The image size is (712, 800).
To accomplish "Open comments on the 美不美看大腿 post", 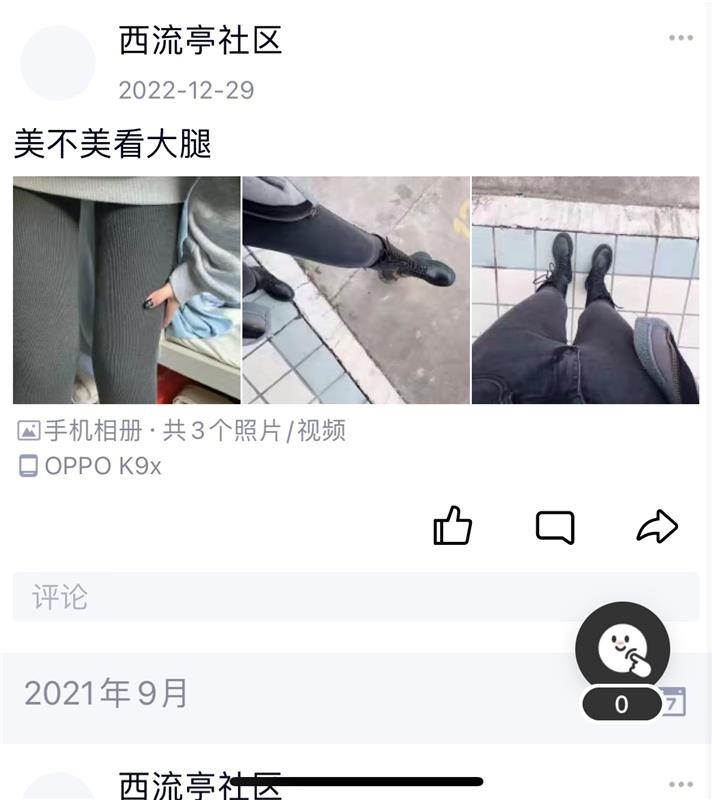I will 555,526.
